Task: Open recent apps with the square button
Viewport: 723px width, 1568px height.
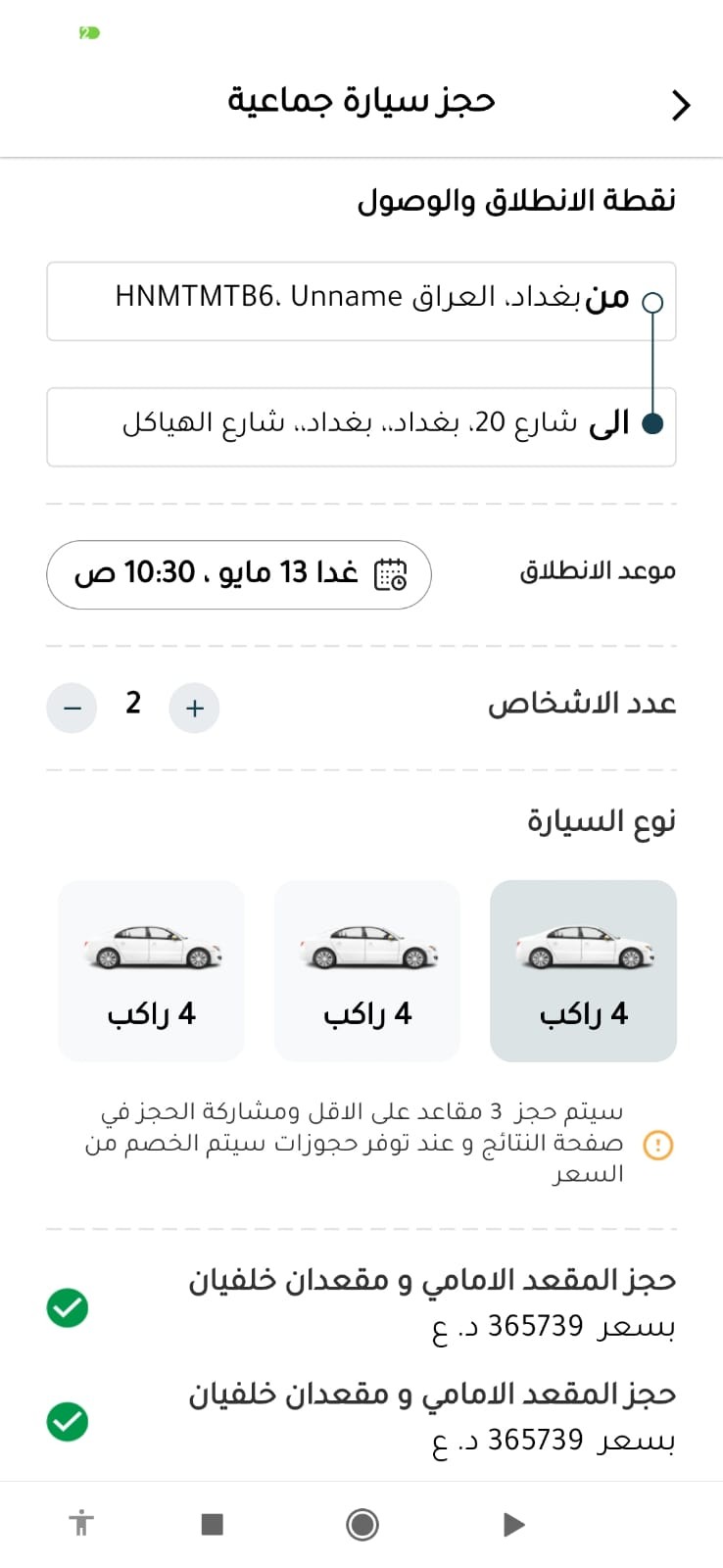Action: point(212,1524)
